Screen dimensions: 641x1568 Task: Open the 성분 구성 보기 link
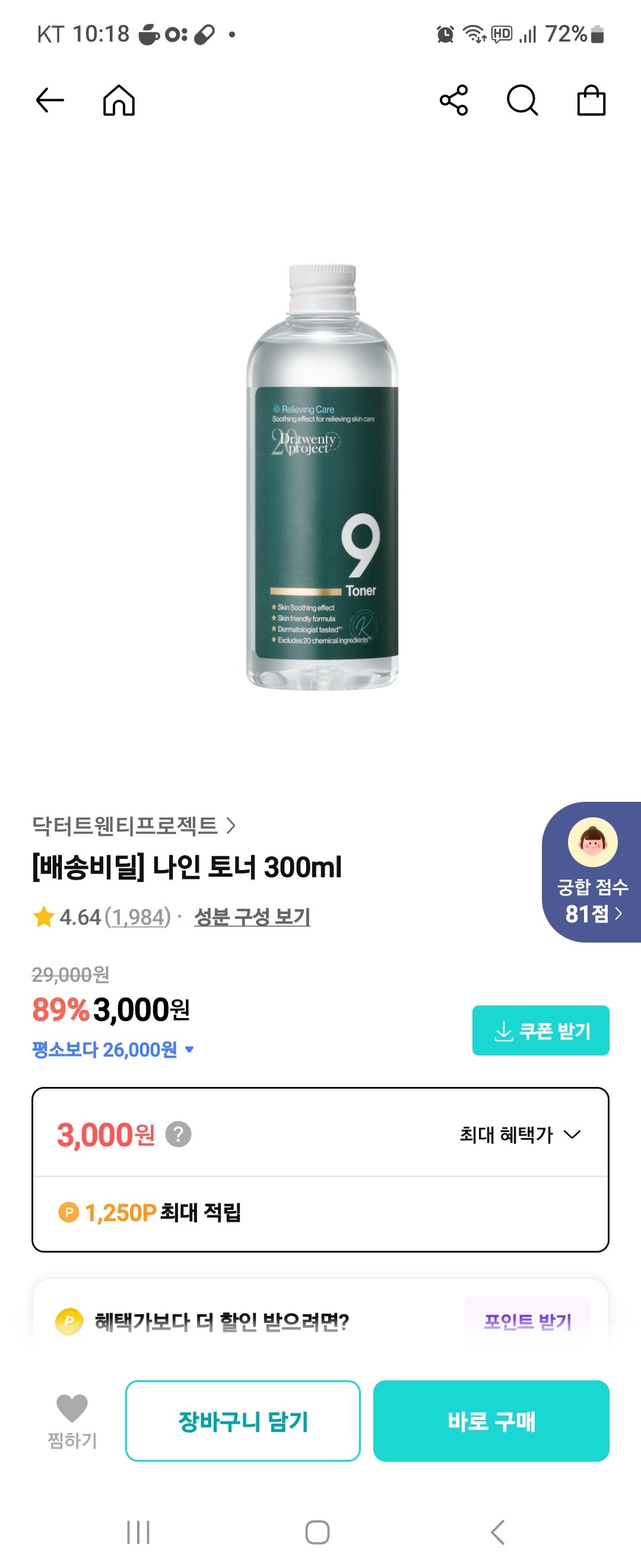pos(252,917)
